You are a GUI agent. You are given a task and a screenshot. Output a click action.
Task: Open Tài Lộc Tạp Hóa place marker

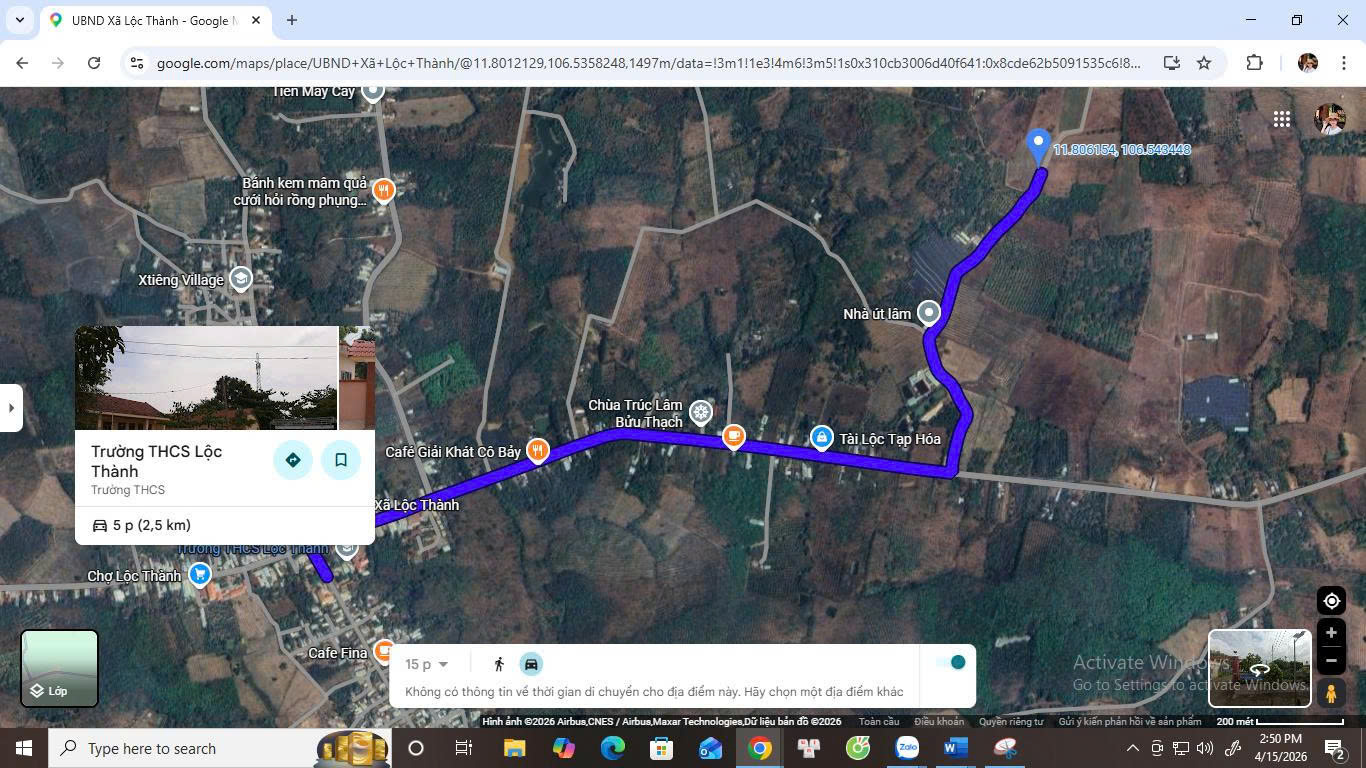click(821, 438)
